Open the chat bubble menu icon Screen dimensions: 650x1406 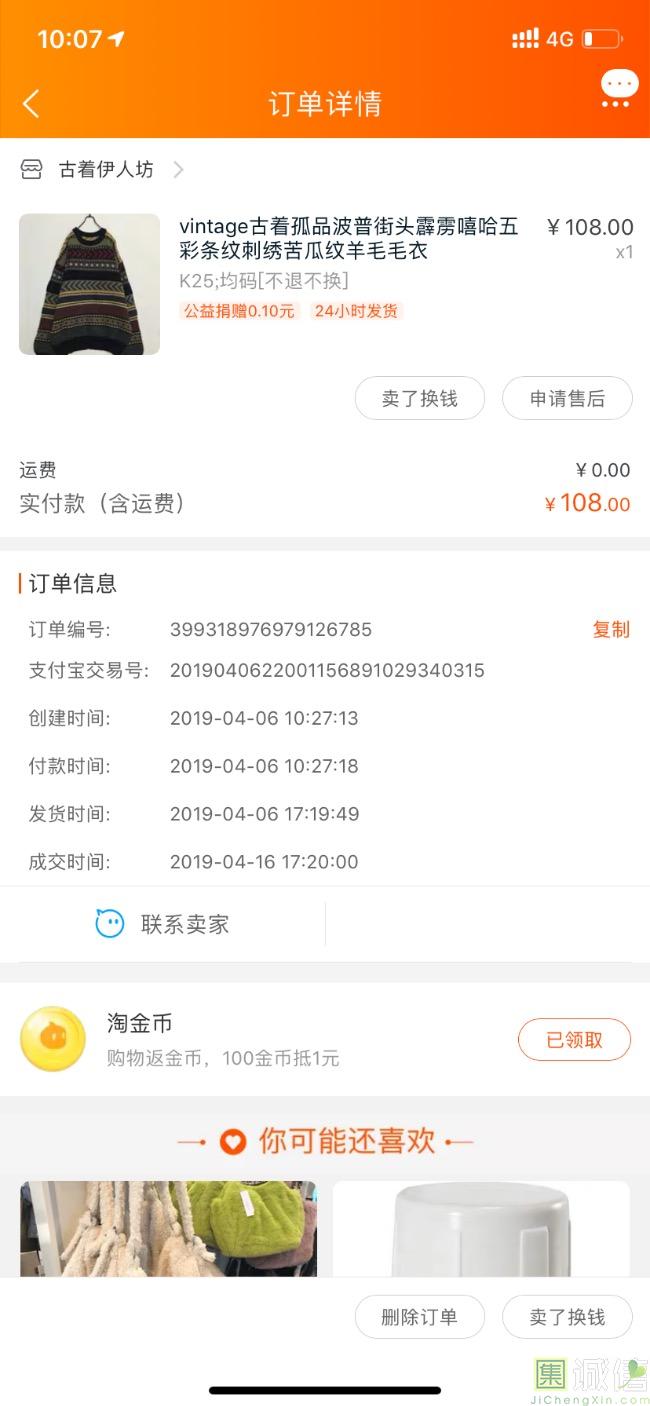(x=619, y=88)
